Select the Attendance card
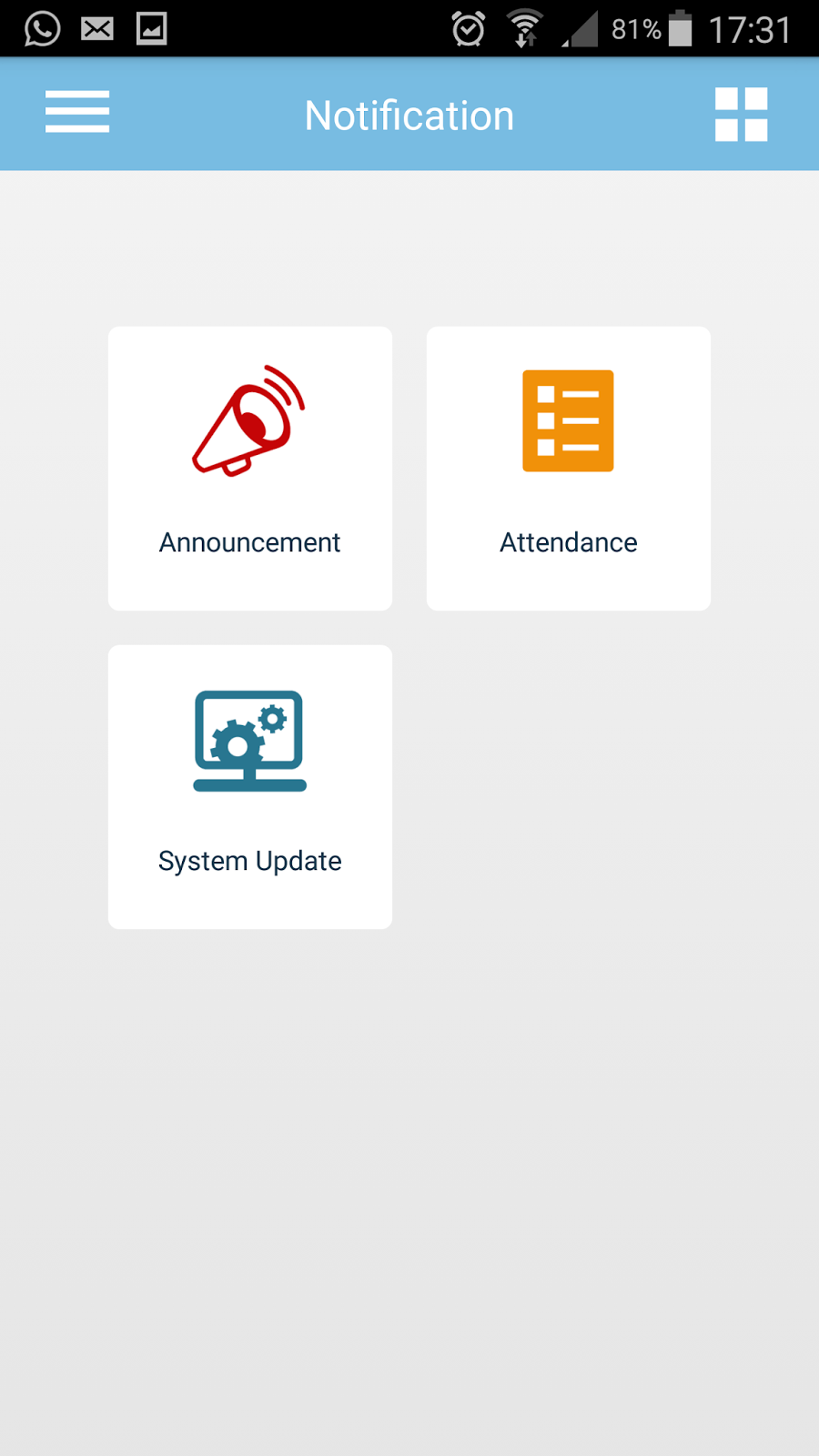Screen dimensions: 819x1456 pyautogui.click(x=569, y=468)
